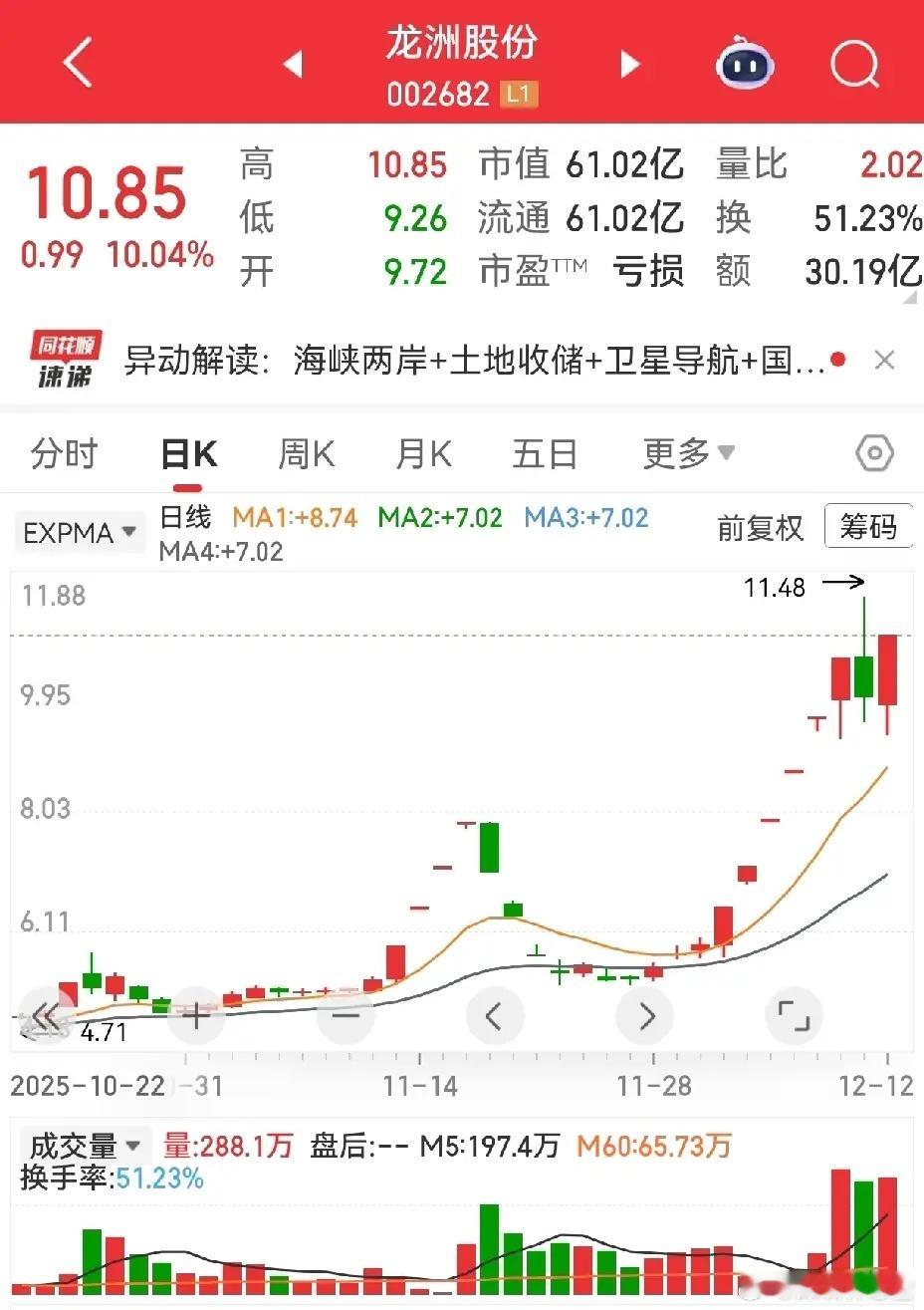Switch to the 分时 intraday tab
924x1310 pixels.
64,452
